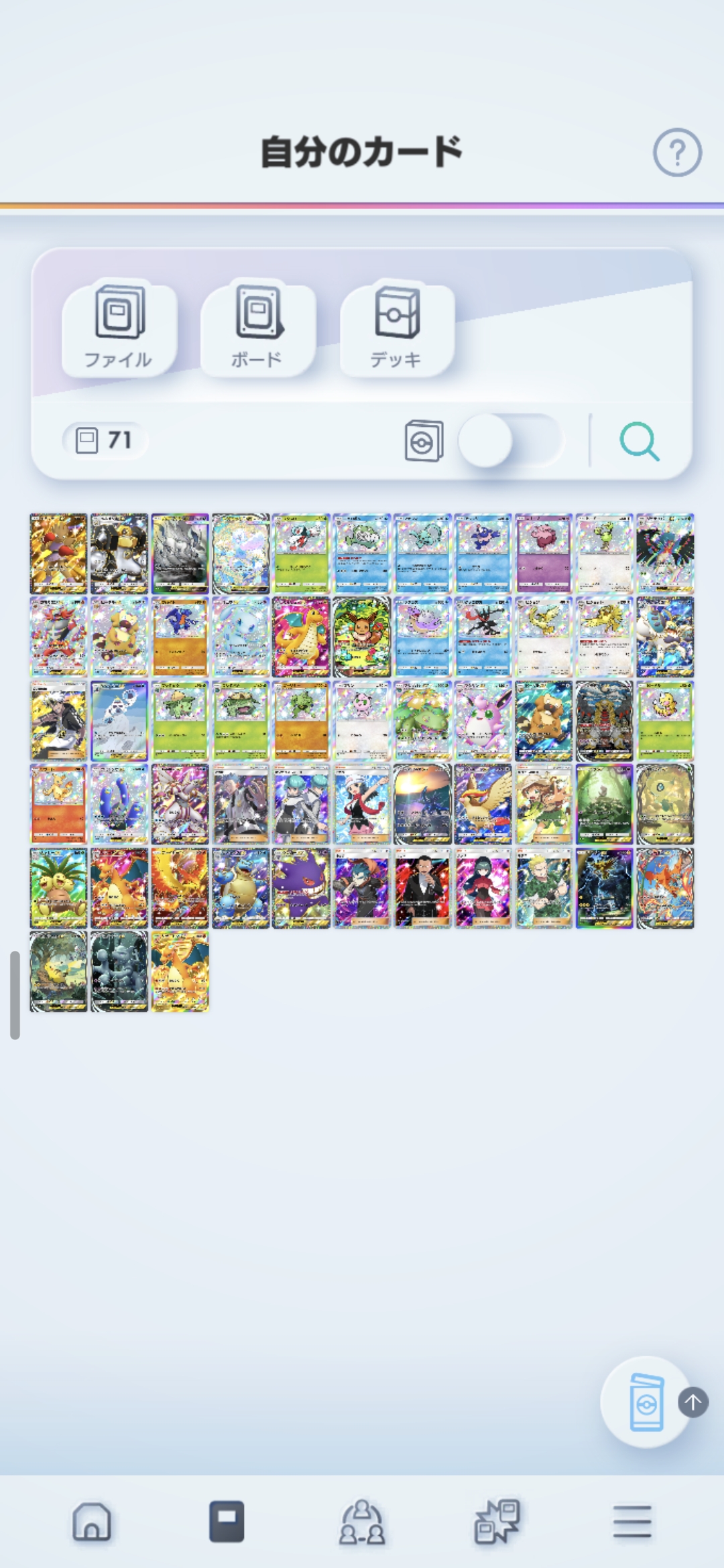Open the Eevee card with green background
This screenshot has height=1568, width=724.
pos(361,637)
